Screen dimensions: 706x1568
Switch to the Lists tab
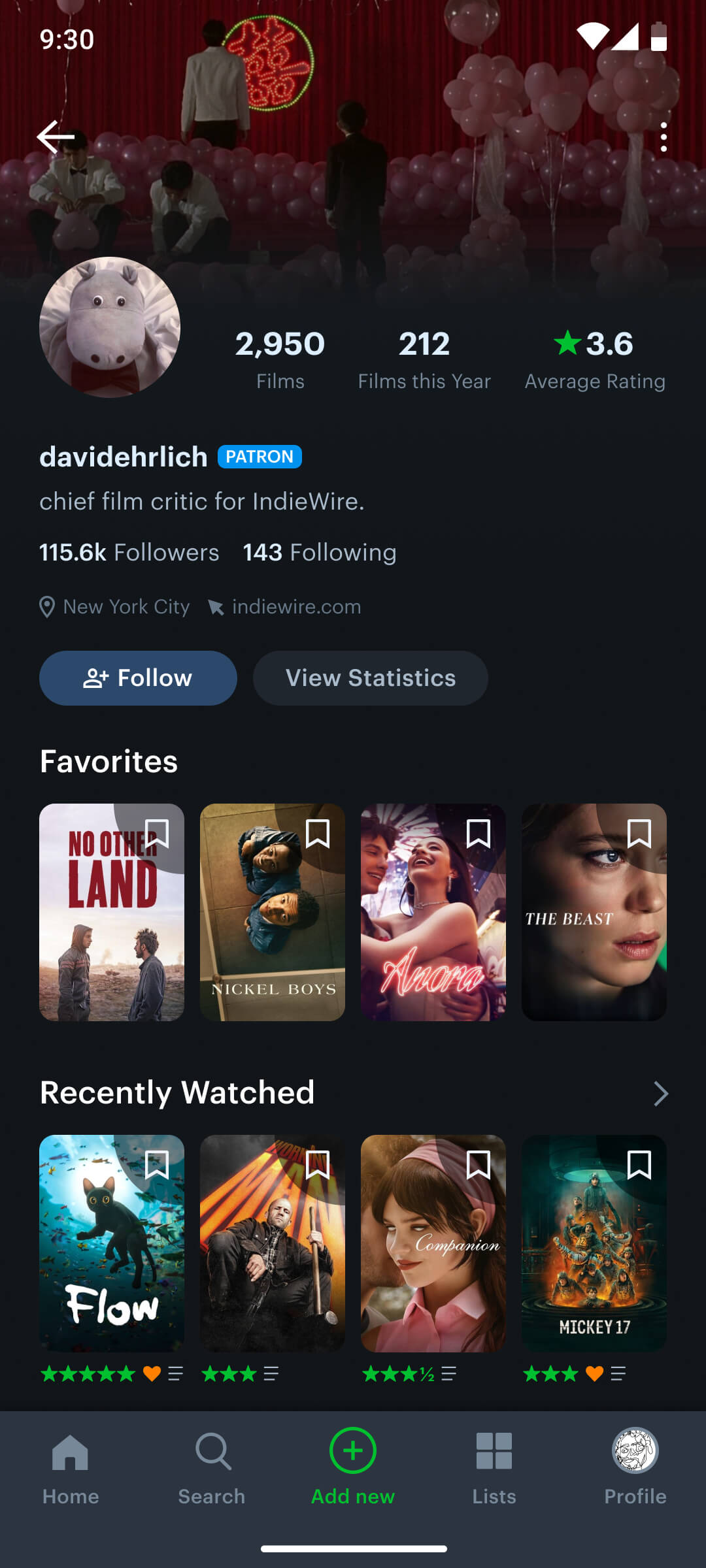click(x=494, y=1467)
